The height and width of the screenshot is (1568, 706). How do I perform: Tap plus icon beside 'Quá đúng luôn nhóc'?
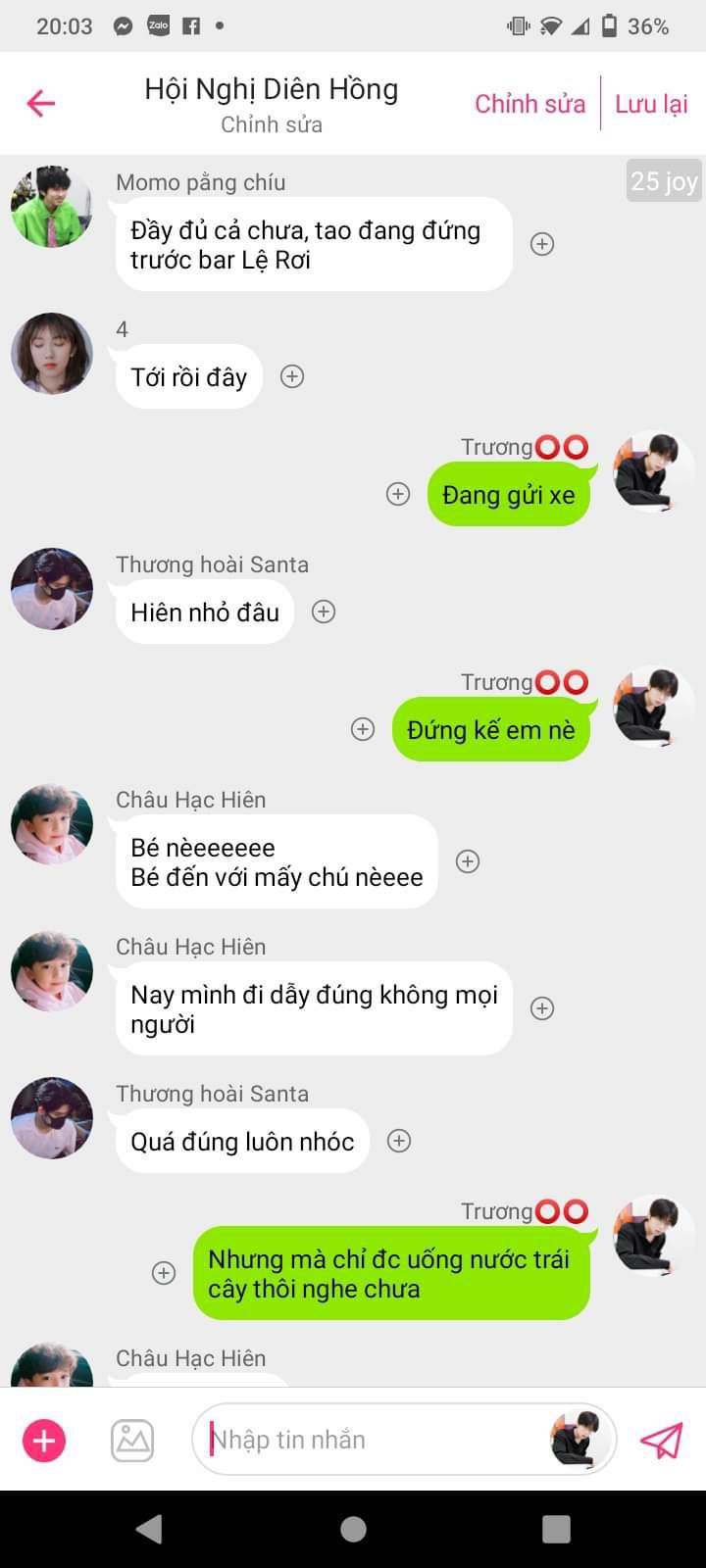coord(399,1141)
